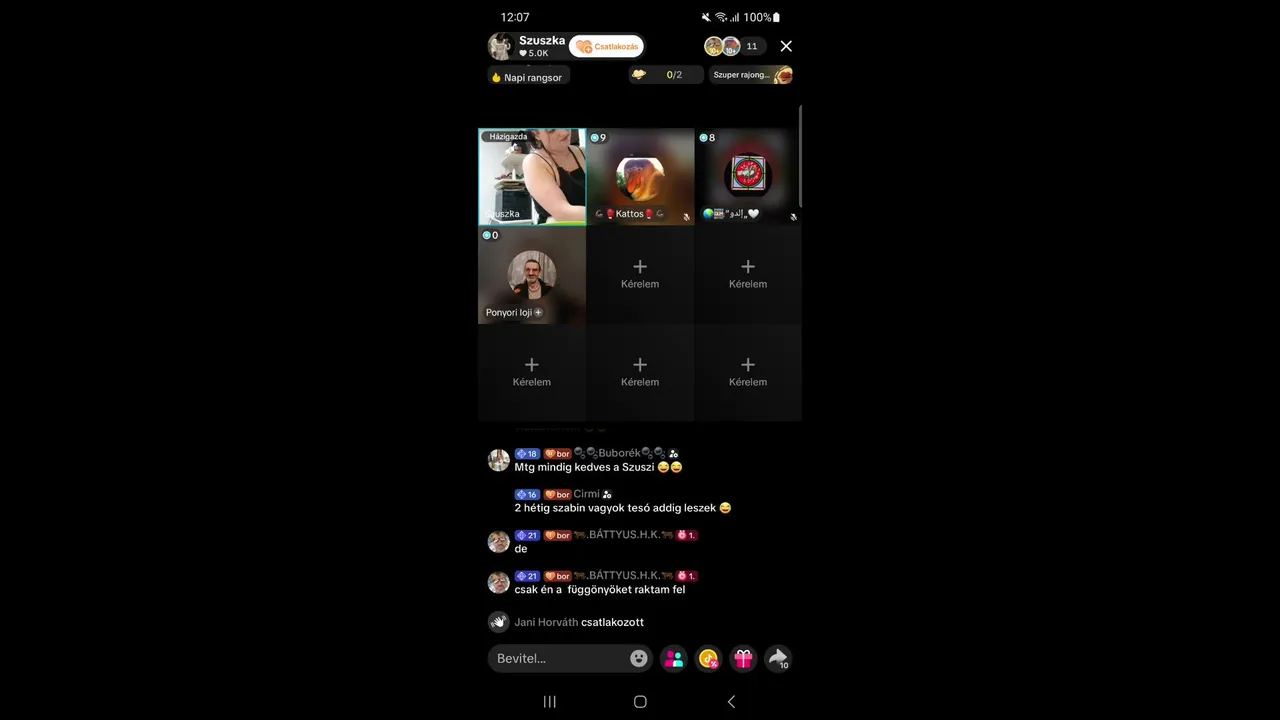The image size is (1280, 720).
Task: Open the guests multi-user icon
Action: pos(674,658)
